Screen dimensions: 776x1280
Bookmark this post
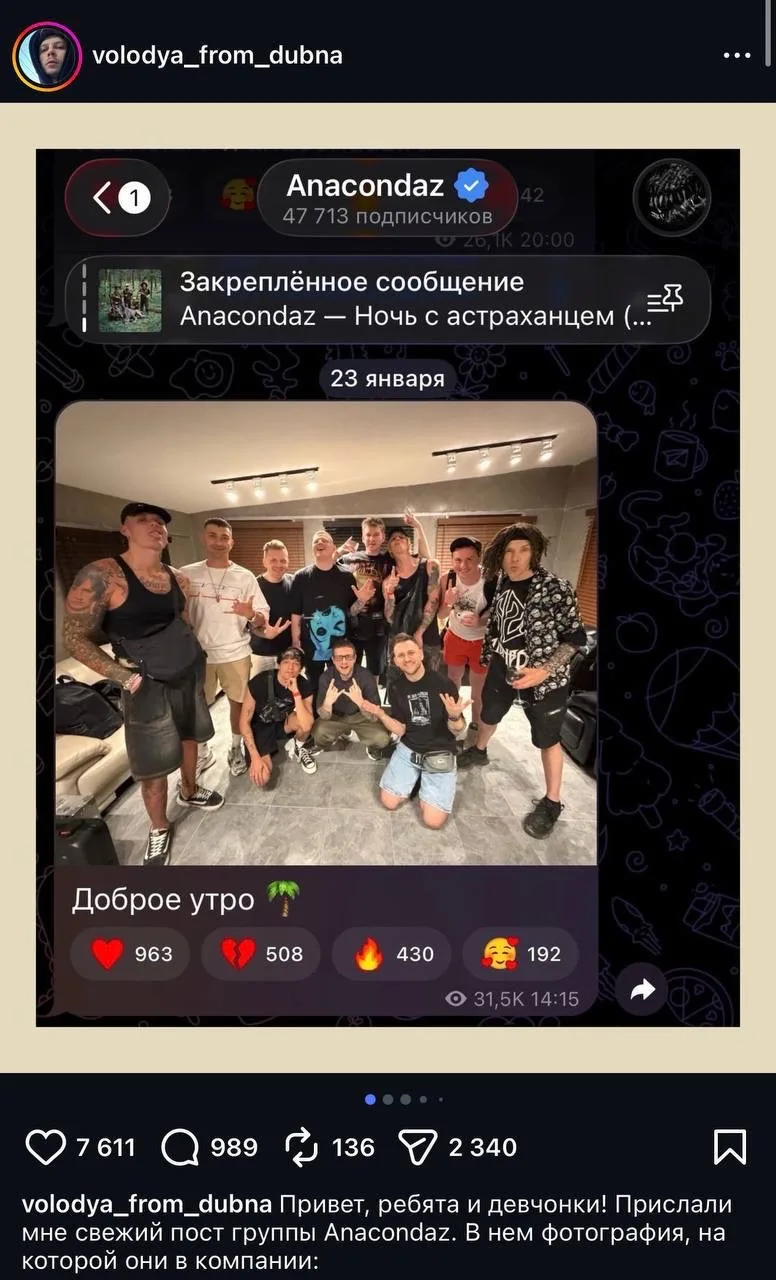point(730,1147)
